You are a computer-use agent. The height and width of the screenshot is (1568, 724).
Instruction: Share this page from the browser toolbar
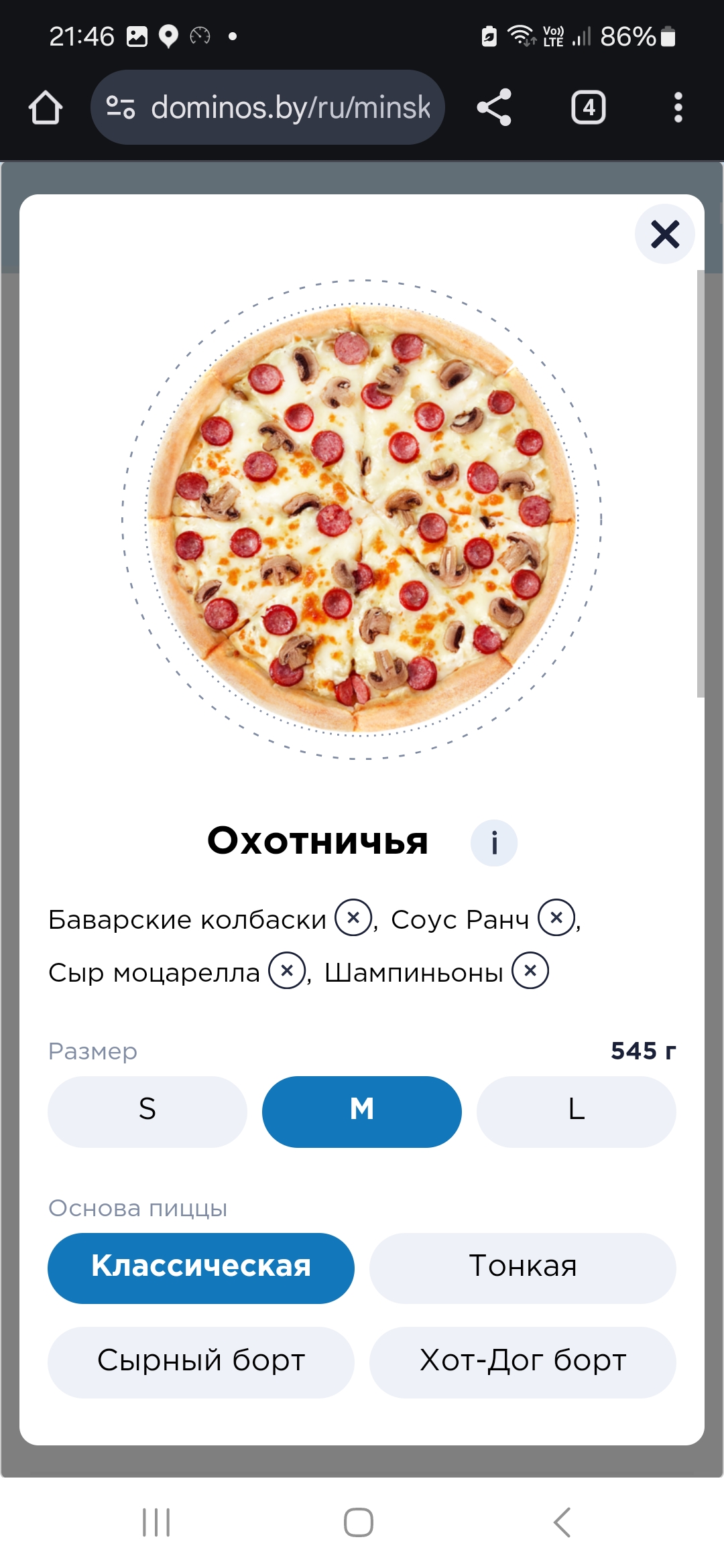pyautogui.click(x=494, y=107)
